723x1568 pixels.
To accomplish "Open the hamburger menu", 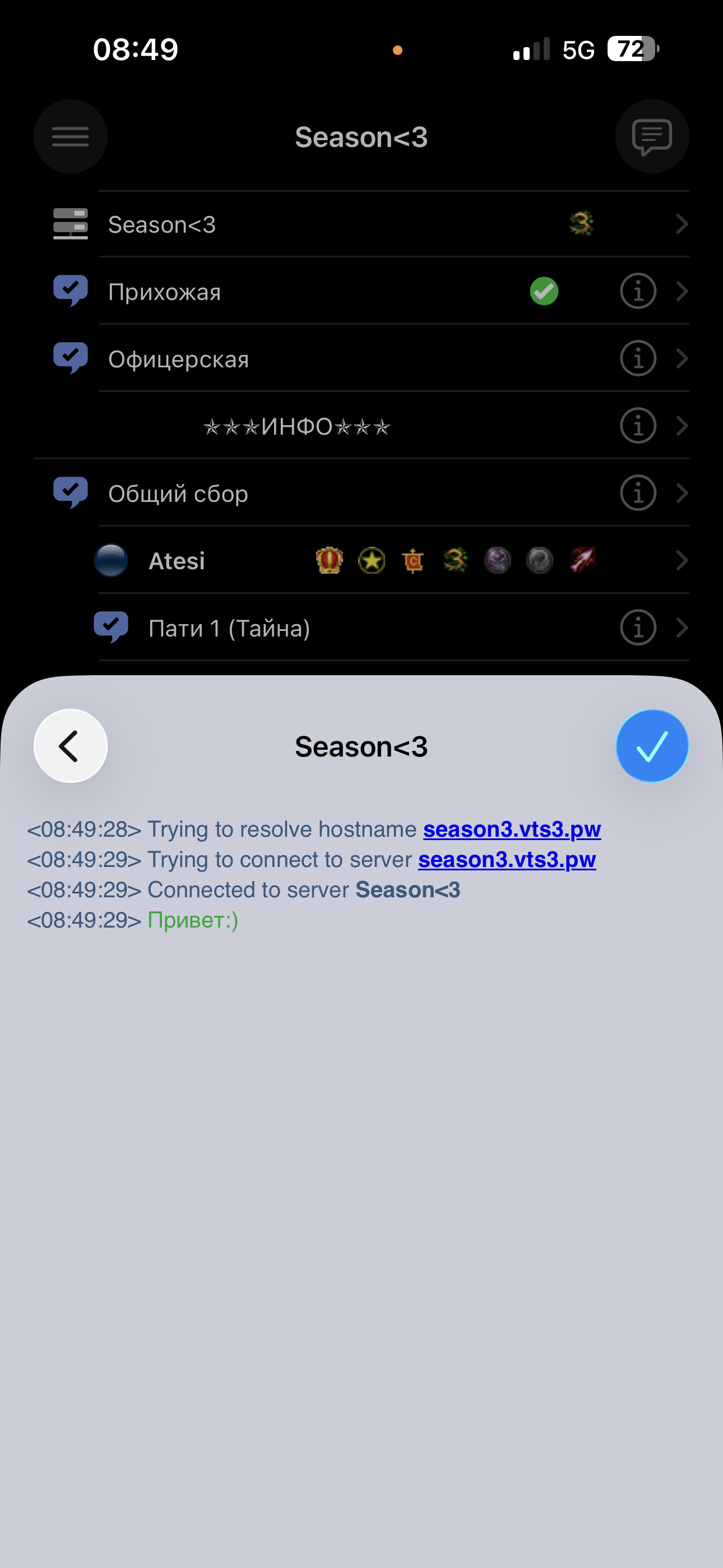I will [x=71, y=136].
